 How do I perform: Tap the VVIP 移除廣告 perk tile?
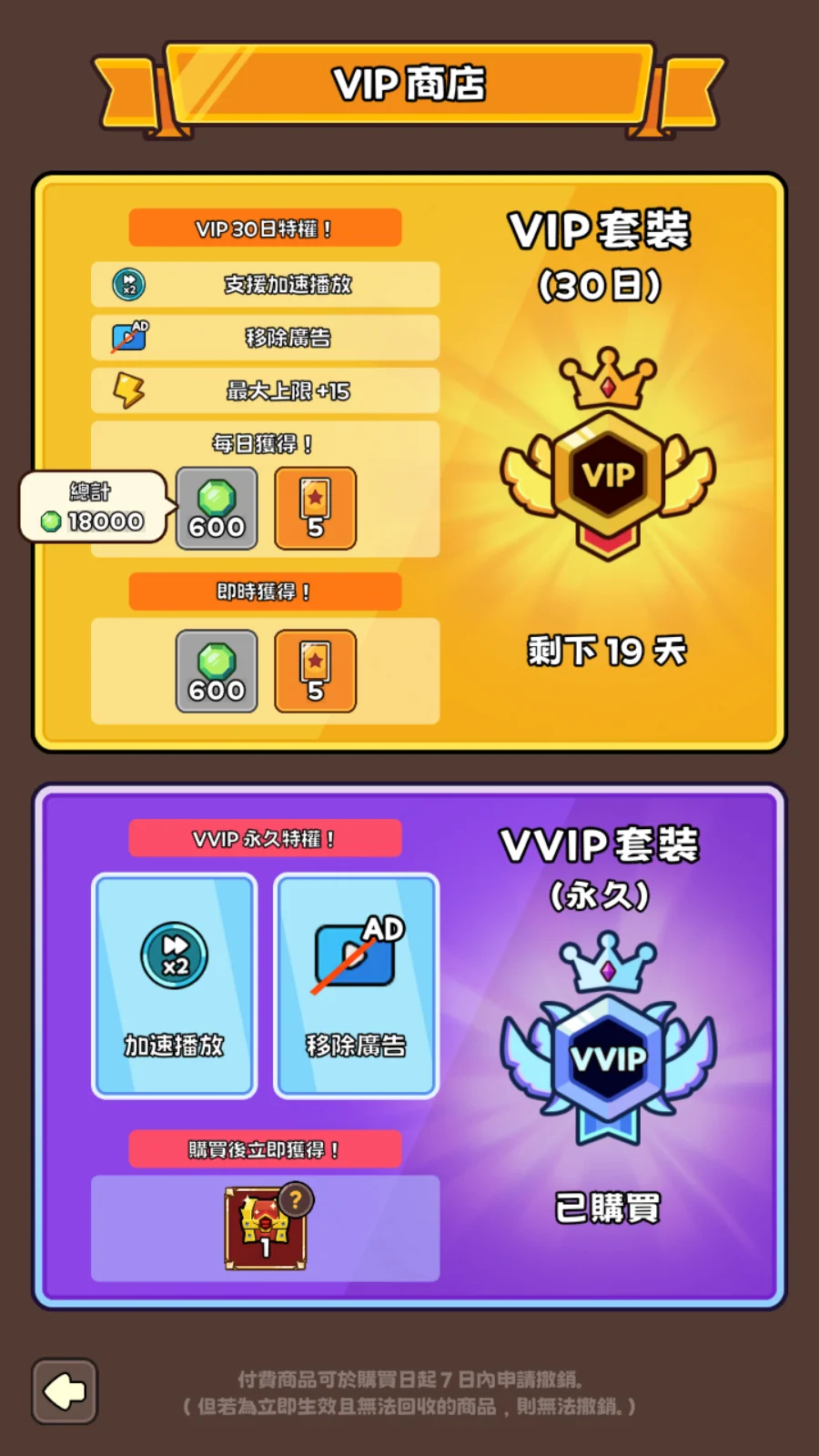click(x=356, y=986)
